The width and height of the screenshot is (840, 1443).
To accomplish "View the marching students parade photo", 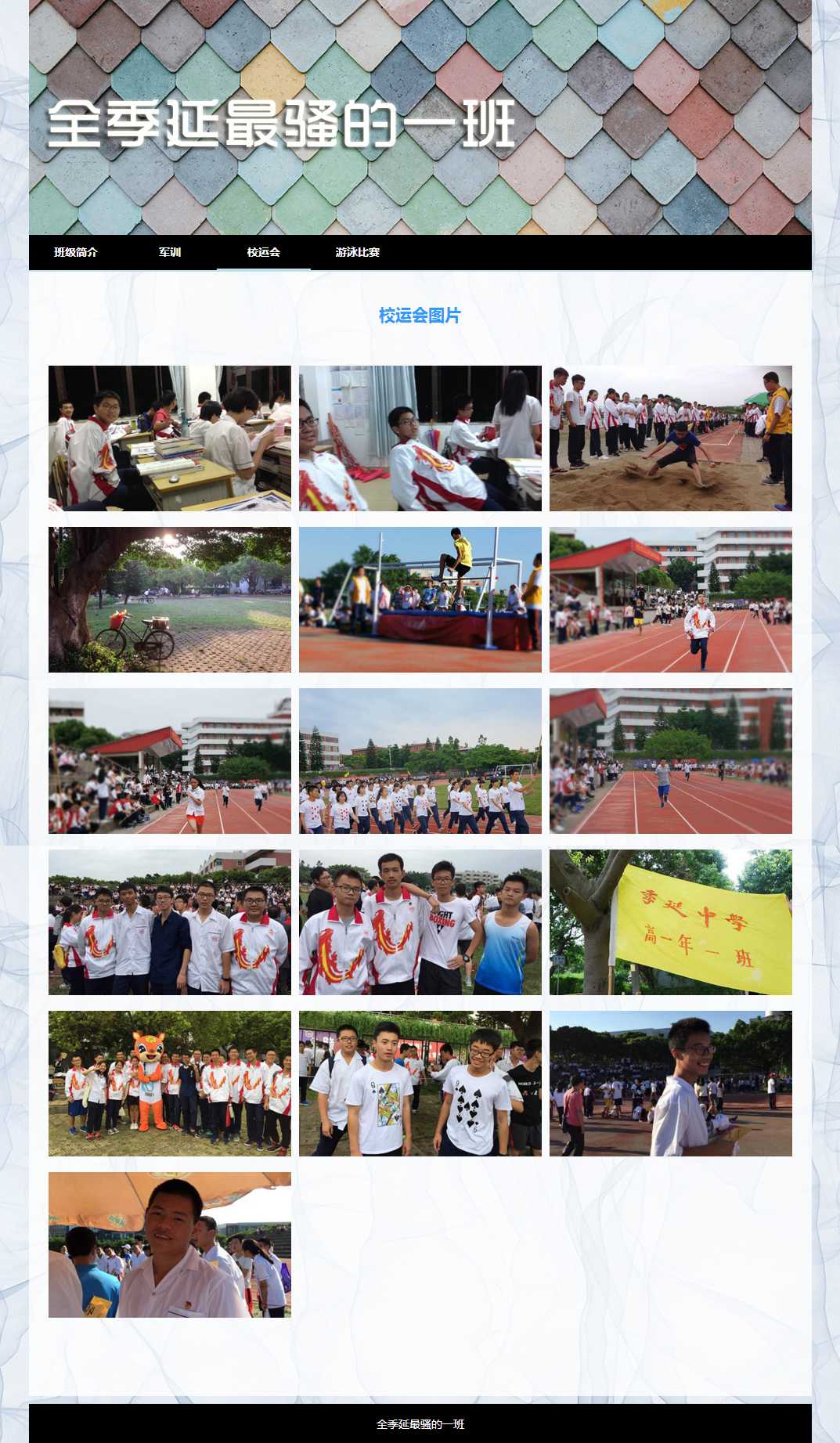I will 420,761.
